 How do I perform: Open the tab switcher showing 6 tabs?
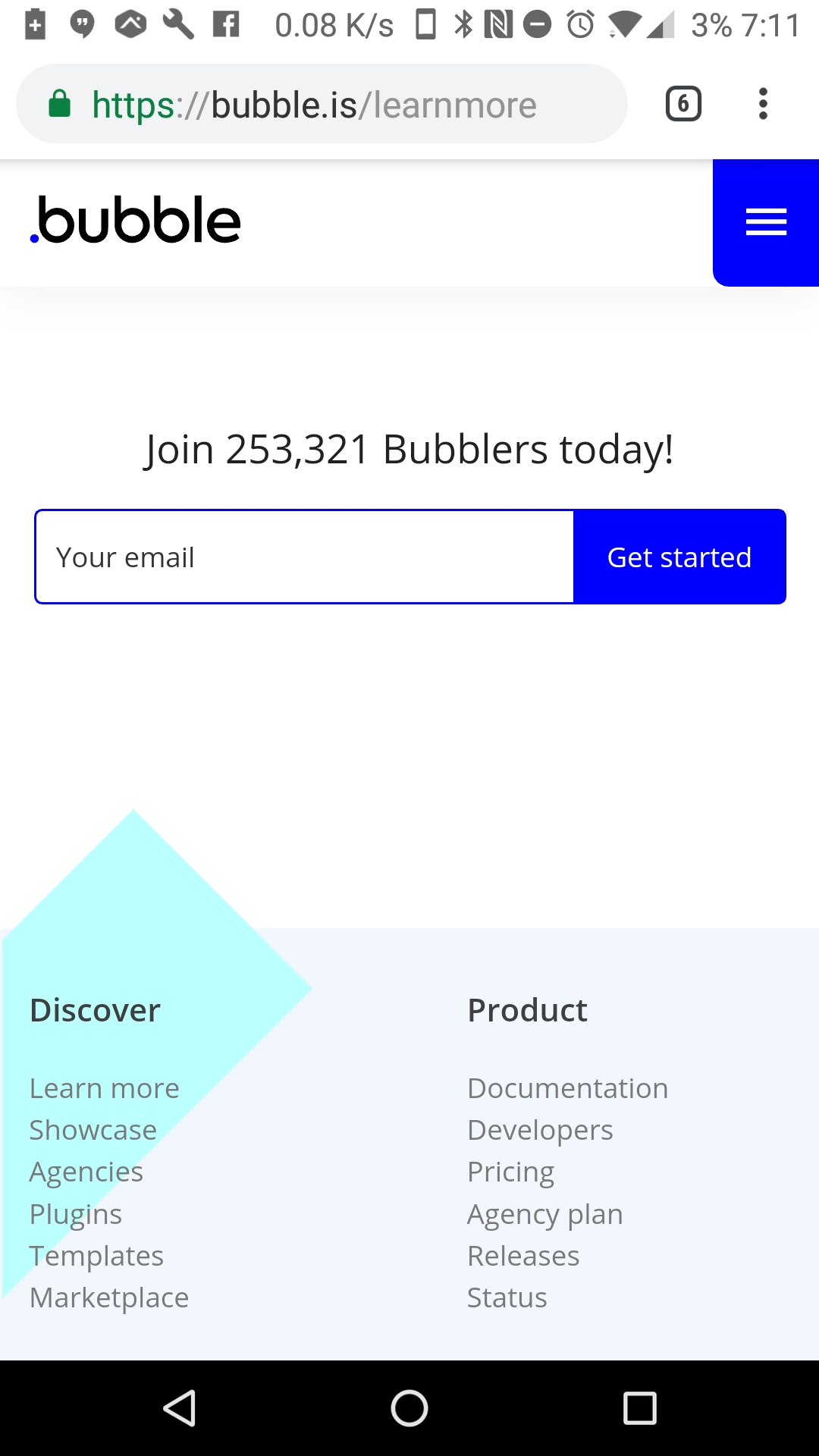click(x=683, y=104)
